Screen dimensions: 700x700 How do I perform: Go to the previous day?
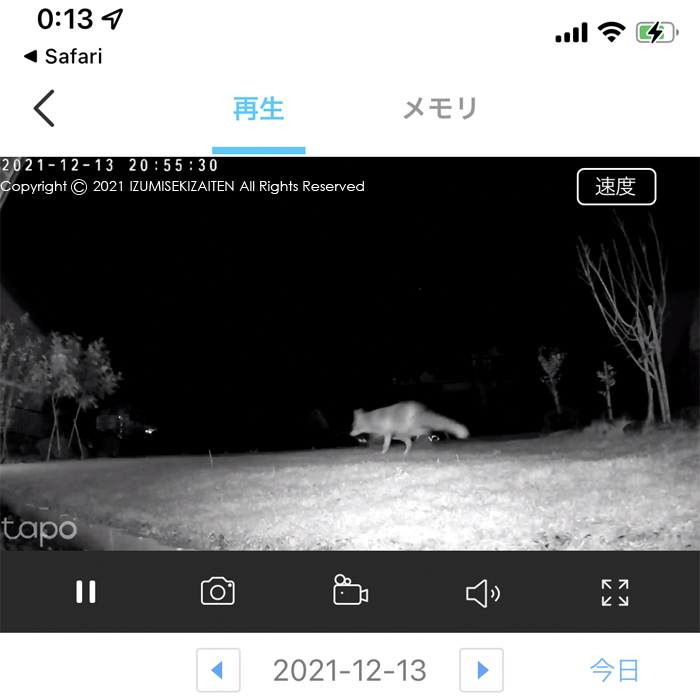pyautogui.click(x=218, y=669)
